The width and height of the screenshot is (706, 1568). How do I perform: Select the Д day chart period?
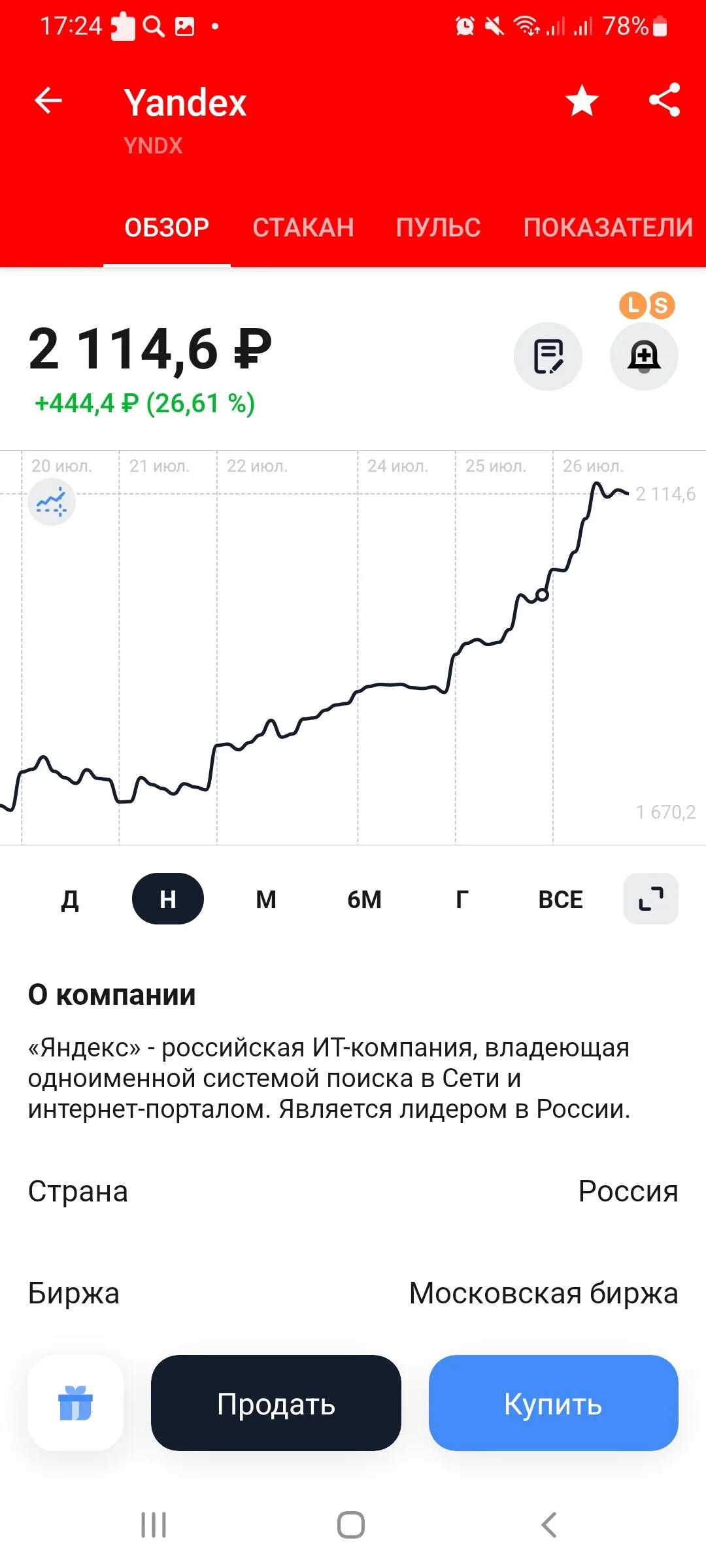click(70, 899)
